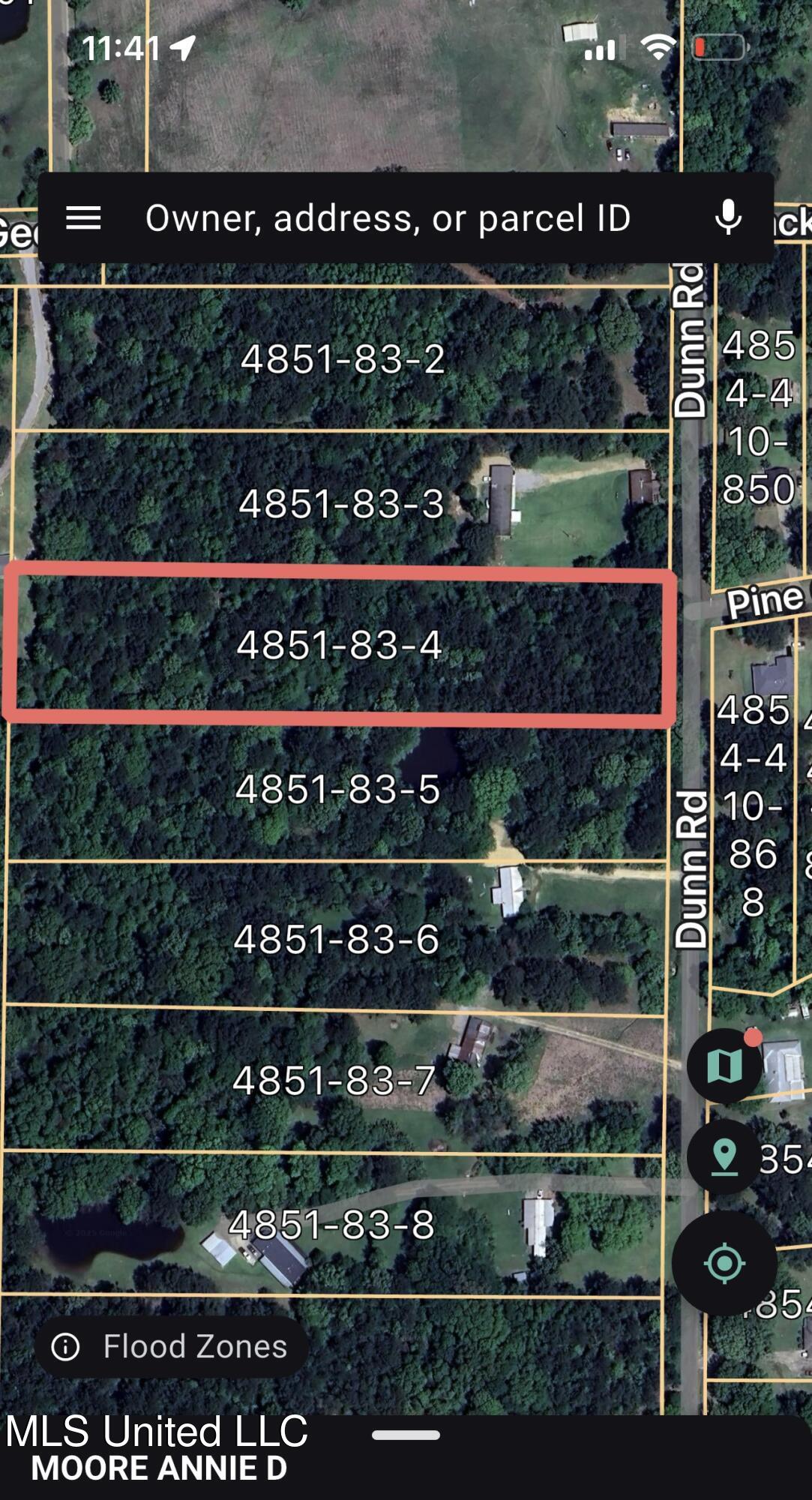Tap the Flood Zones info icon
This screenshot has width=812, height=1500.
[67, 1345]
